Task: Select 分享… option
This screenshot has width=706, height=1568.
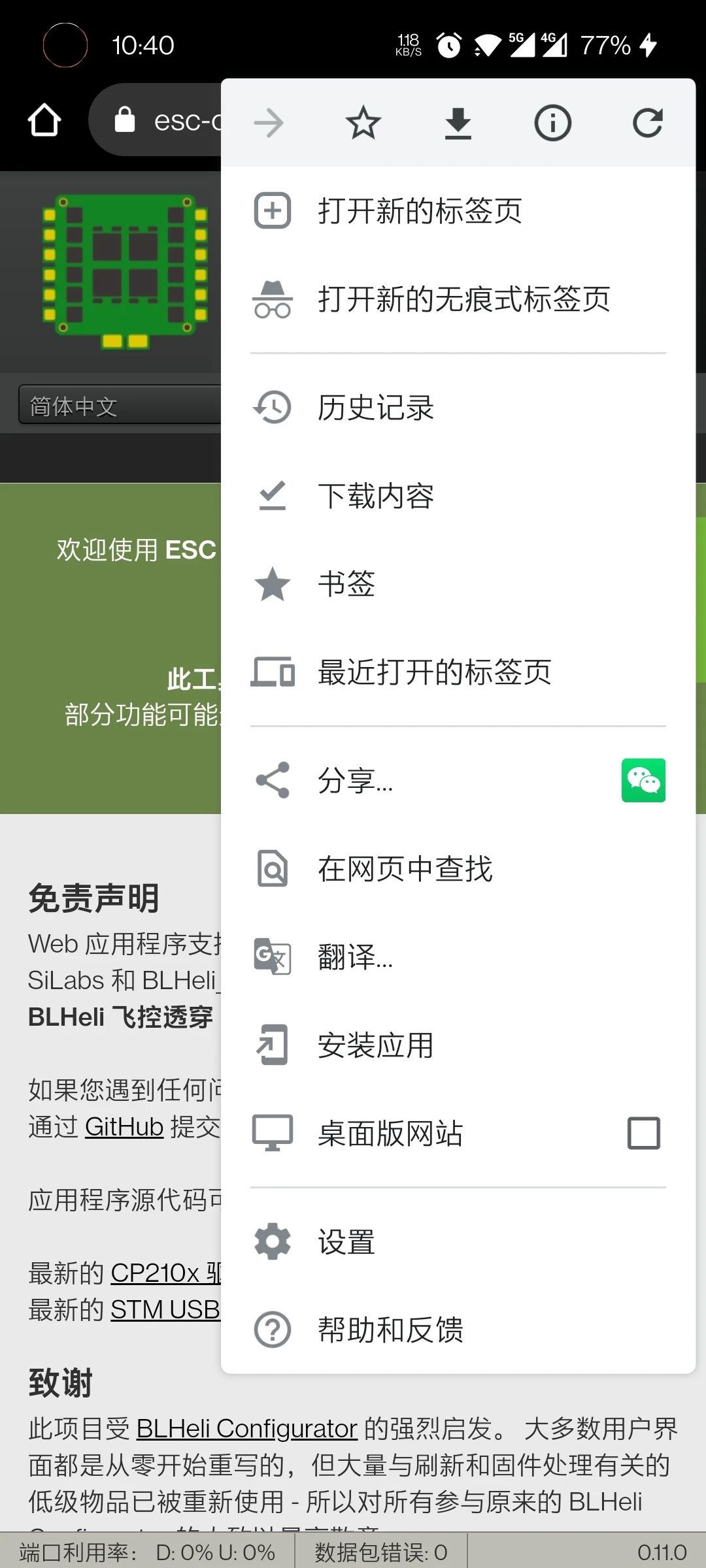Action: tap(356, 781)
